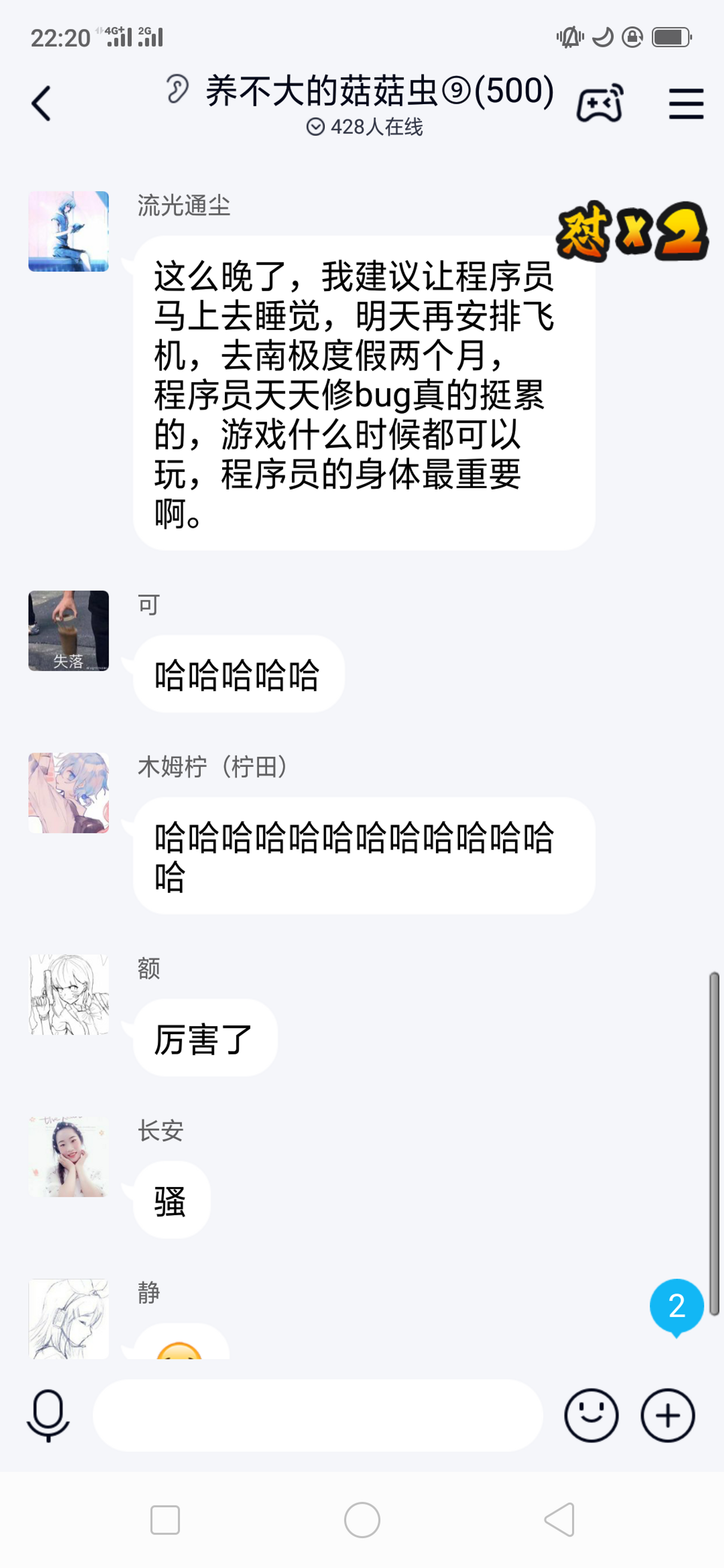This screenshot has height=1568, width=724.
Task: Go back from the group chat
Action: (41, 104)
